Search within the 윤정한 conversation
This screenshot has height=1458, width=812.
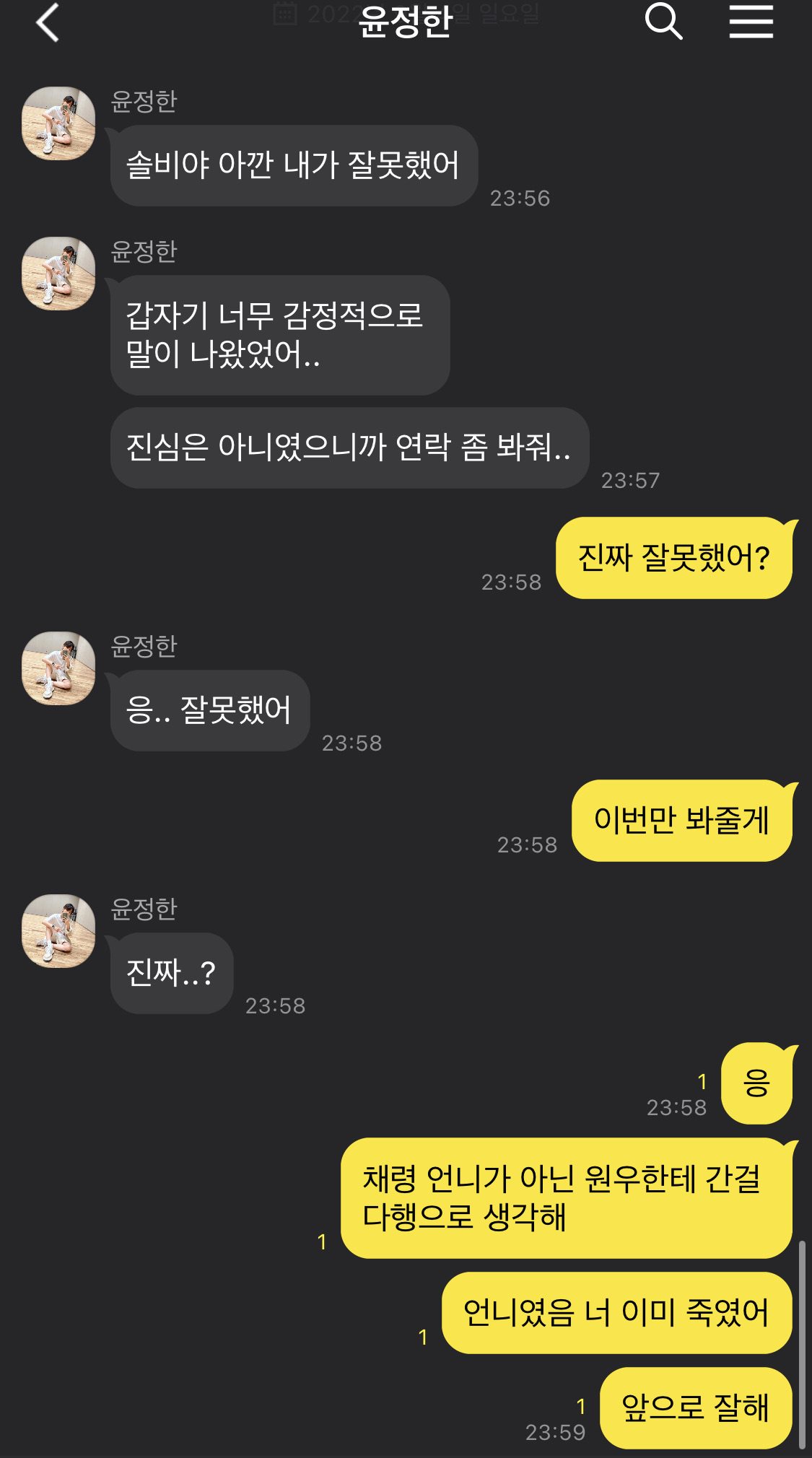click(x=663, y=21)
